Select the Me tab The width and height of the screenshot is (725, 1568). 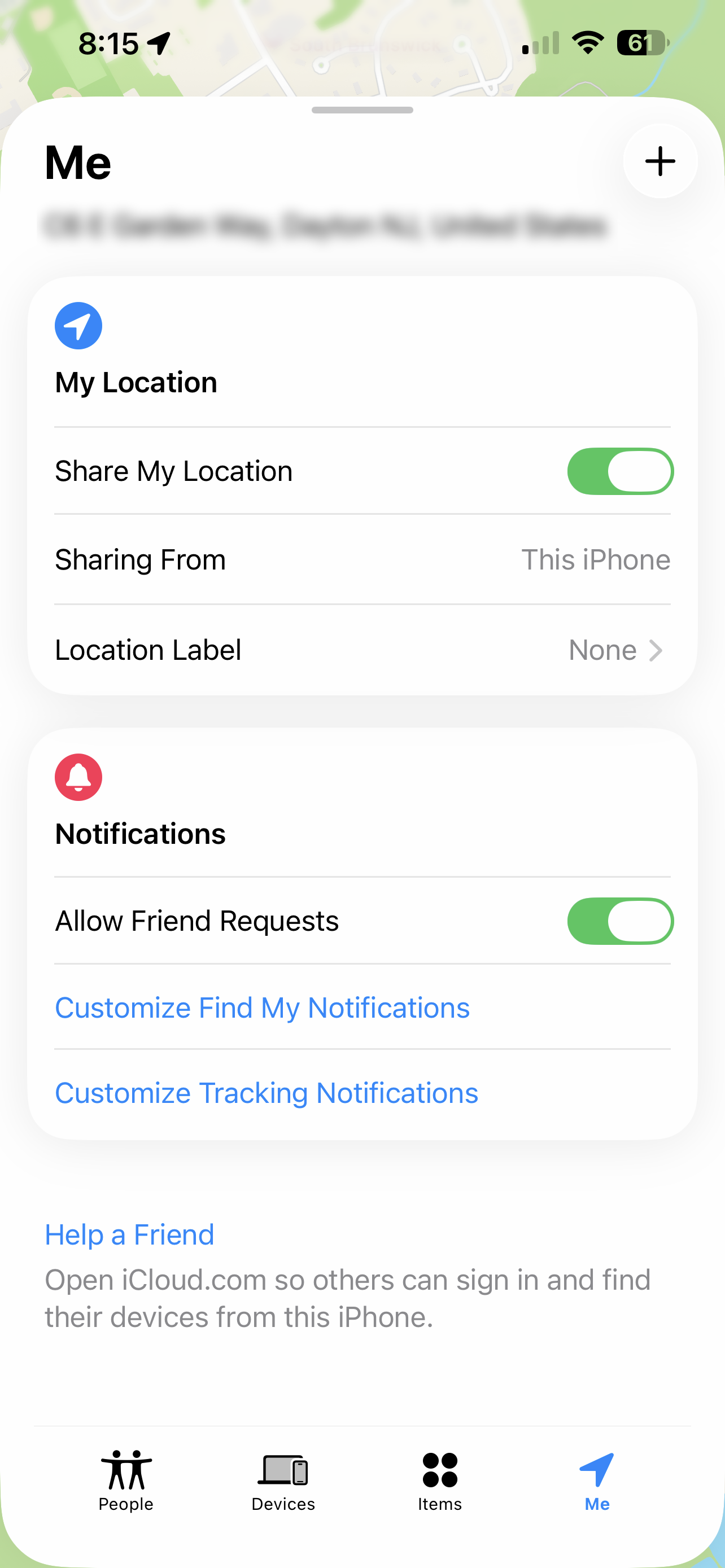tap(597, 1481)
